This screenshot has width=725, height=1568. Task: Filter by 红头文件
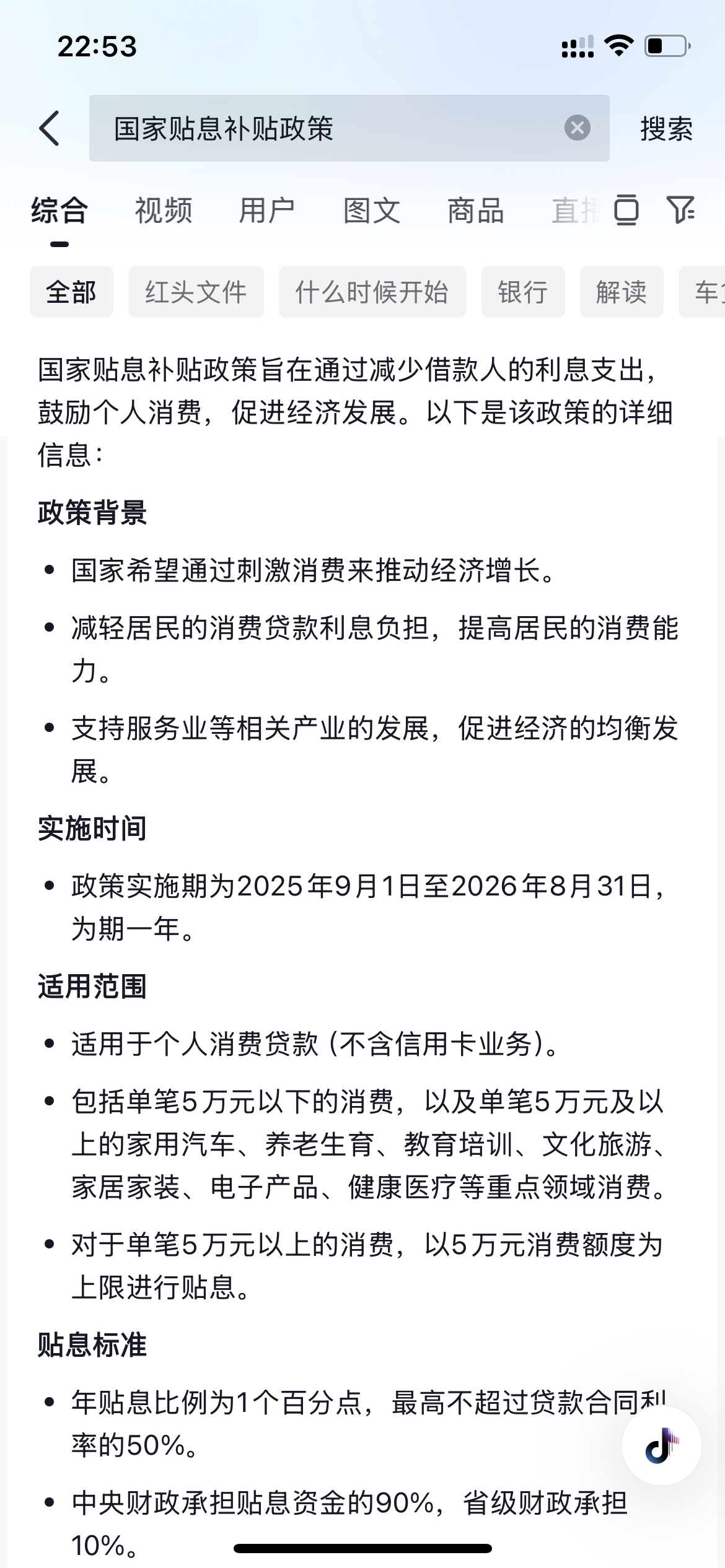click(196, 292)
